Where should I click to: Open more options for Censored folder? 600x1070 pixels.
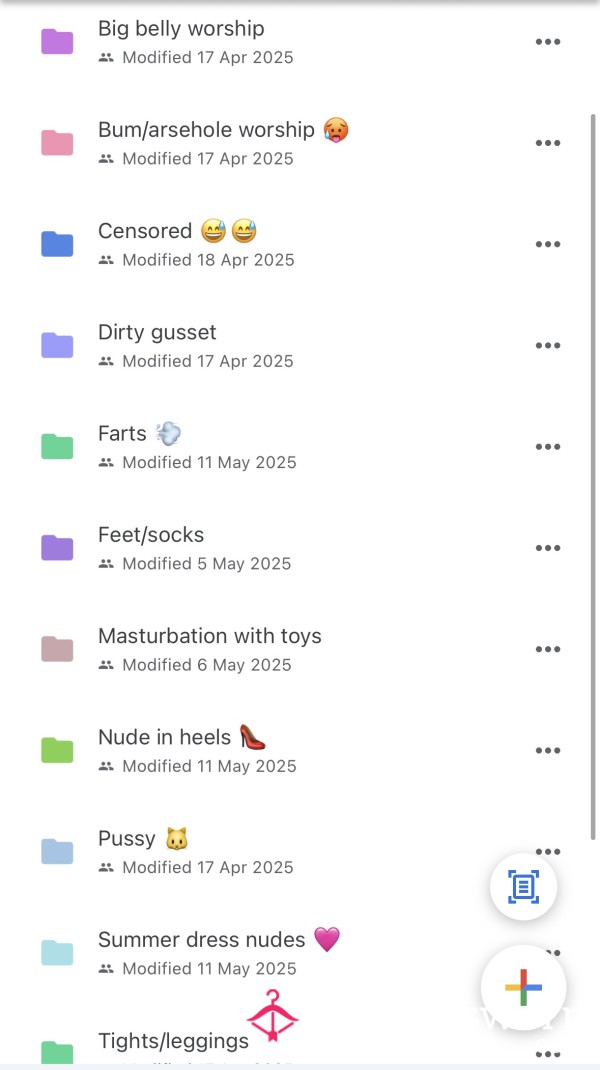(x=547, y=244)
